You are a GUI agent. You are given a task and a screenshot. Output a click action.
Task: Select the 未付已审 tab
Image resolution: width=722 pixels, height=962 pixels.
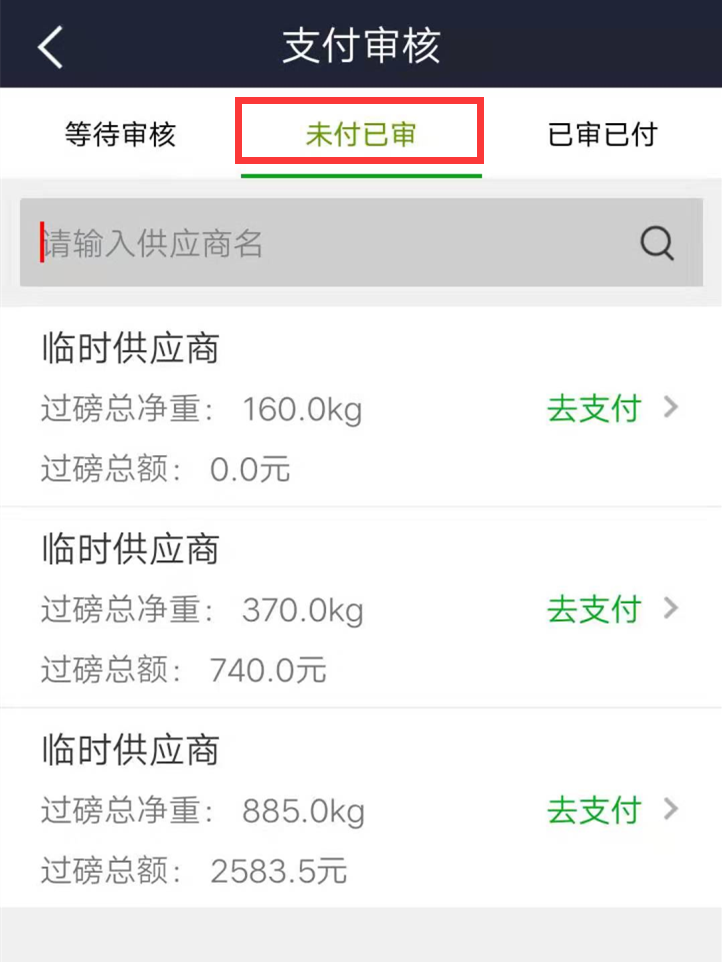pyautogui.click(x=360, y=135)
